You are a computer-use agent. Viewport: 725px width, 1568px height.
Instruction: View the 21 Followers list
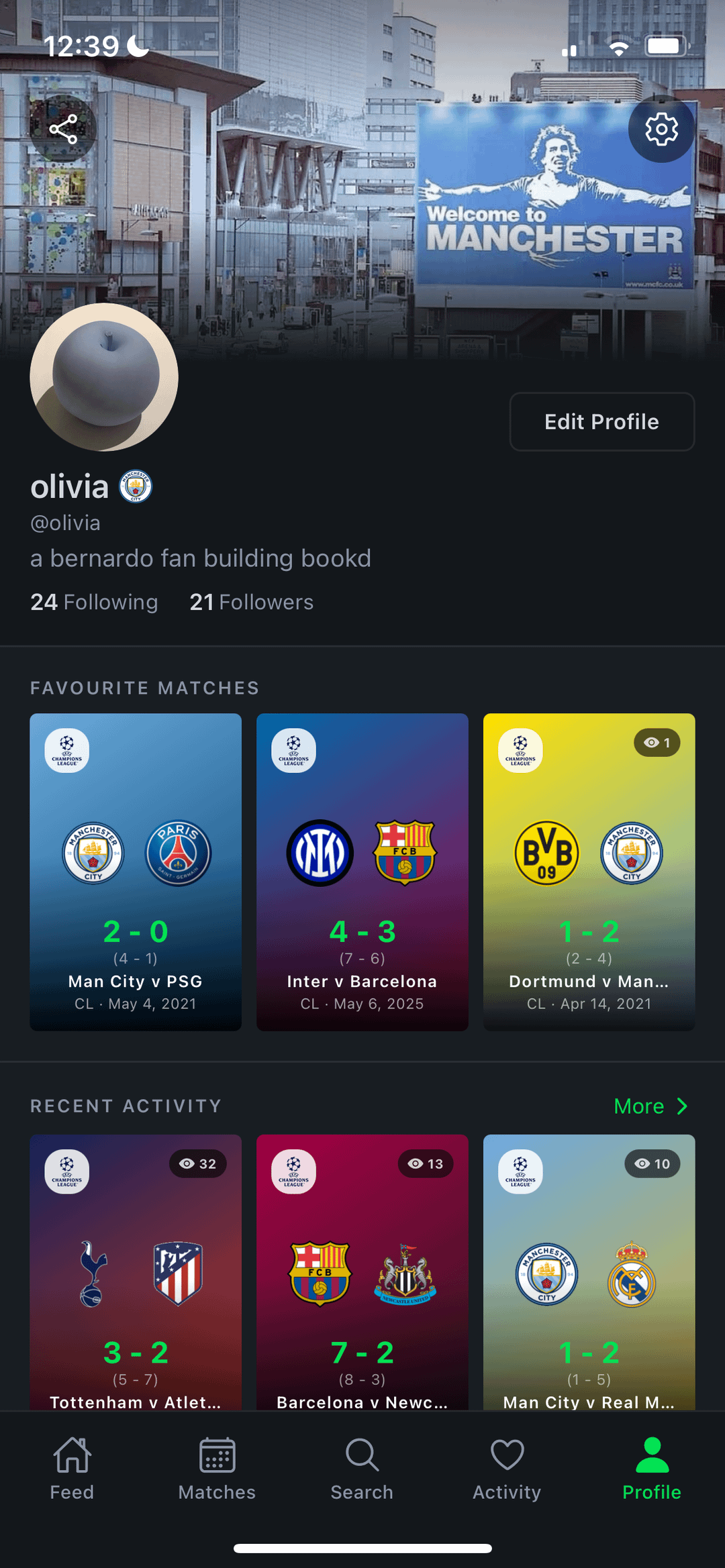251,602
